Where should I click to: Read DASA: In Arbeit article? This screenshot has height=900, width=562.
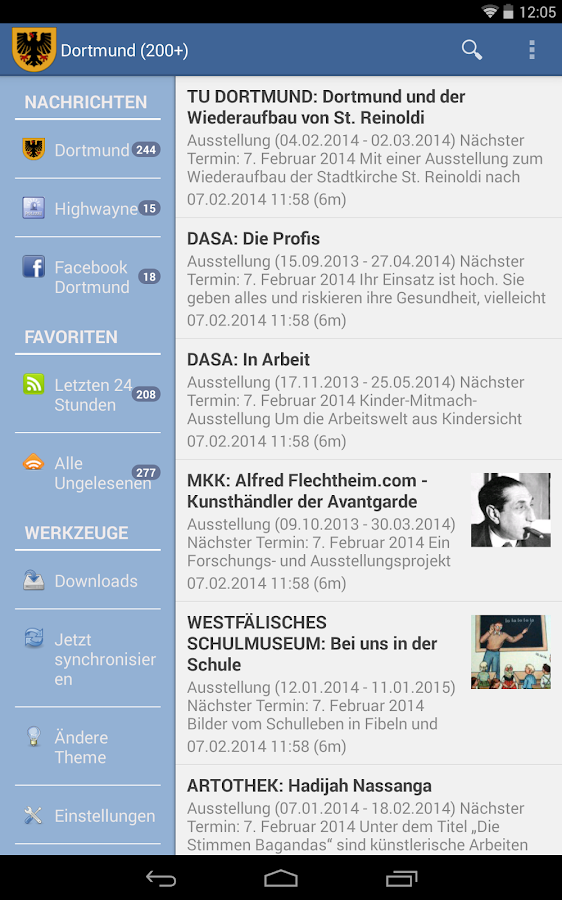coord(369,399)
